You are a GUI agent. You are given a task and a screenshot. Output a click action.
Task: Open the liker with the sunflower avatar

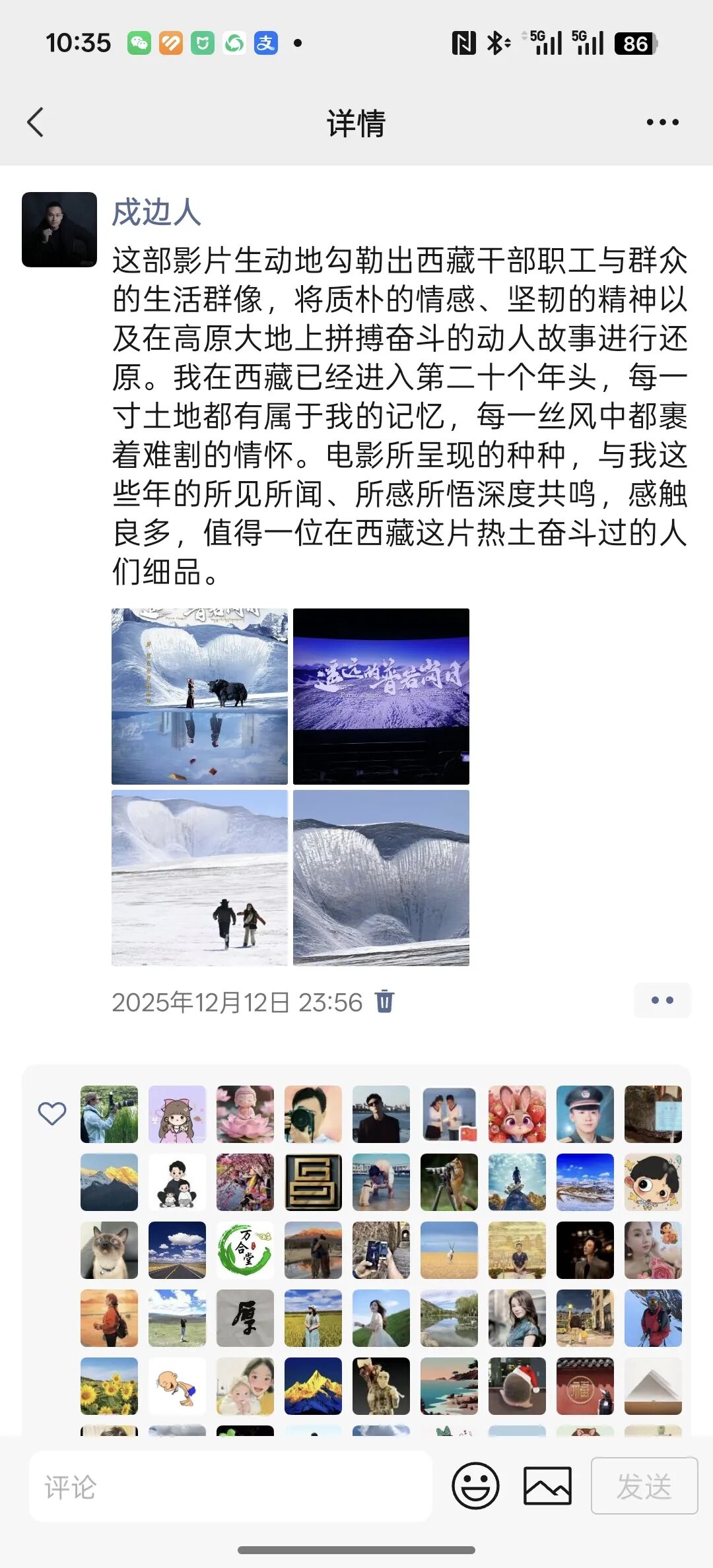[109, 1386]
